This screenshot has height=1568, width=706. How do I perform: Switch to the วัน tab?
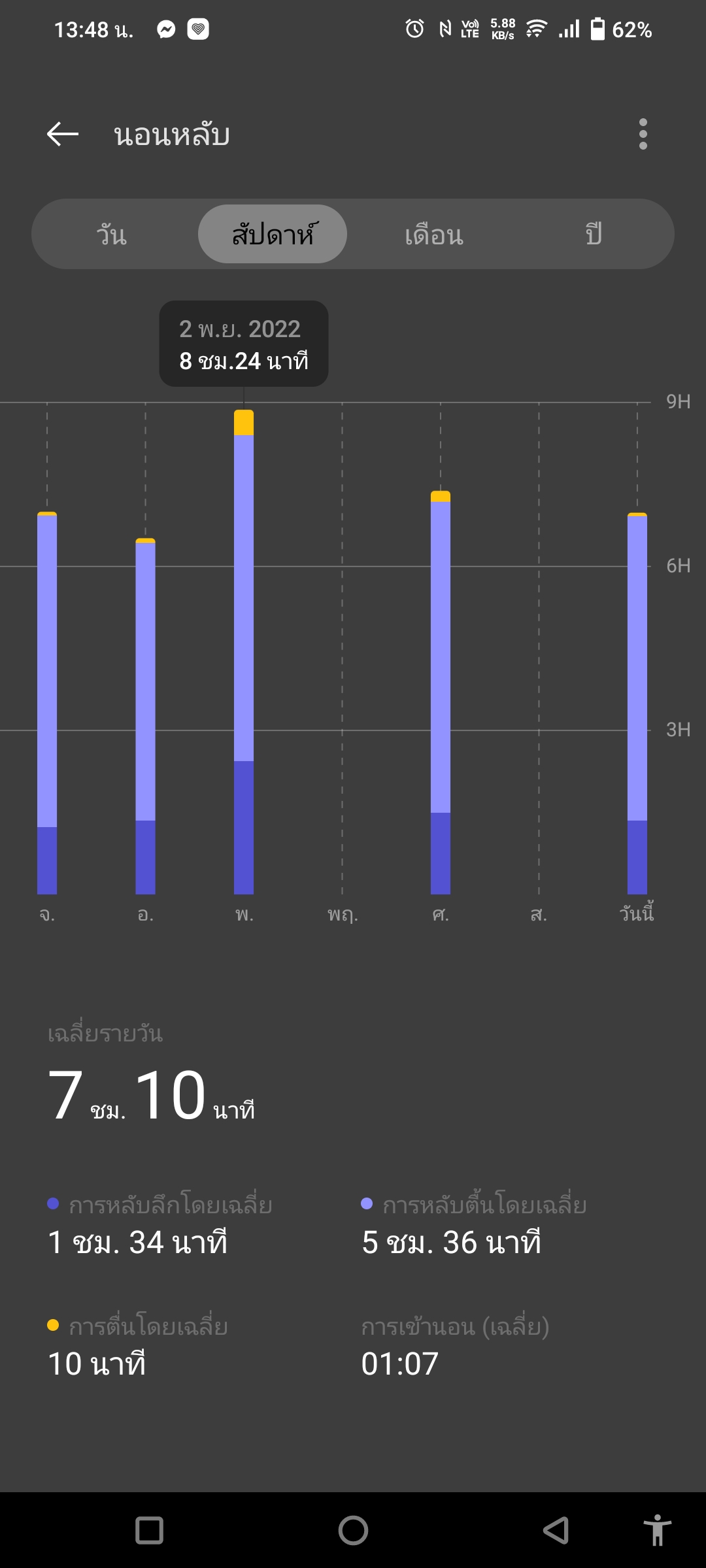point(112,235)
